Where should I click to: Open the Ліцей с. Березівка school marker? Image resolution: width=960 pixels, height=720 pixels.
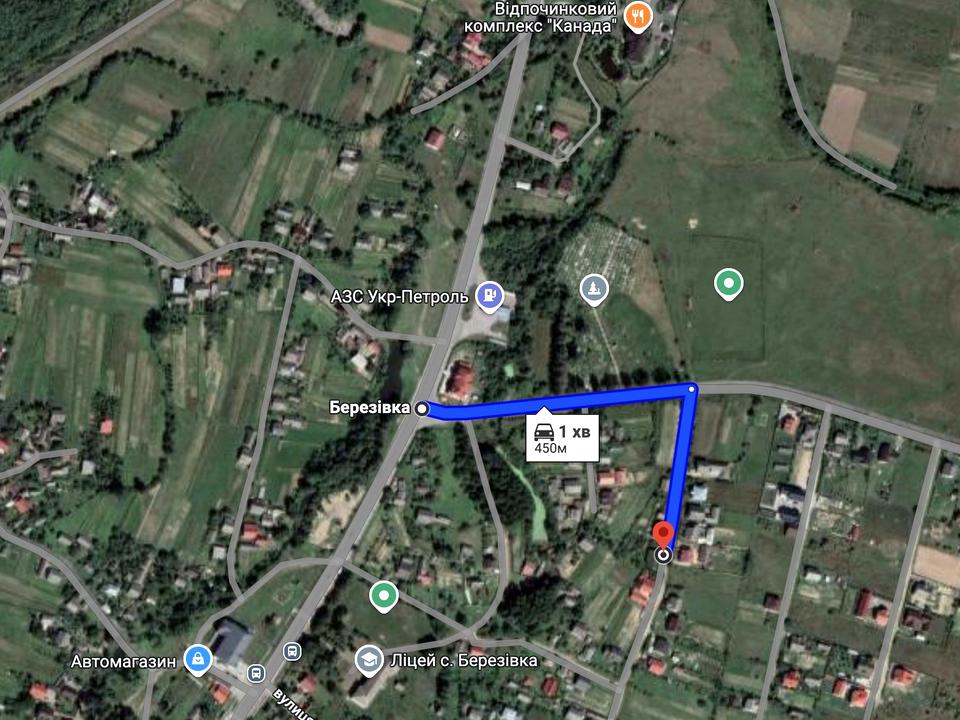[x=369, y=659]
